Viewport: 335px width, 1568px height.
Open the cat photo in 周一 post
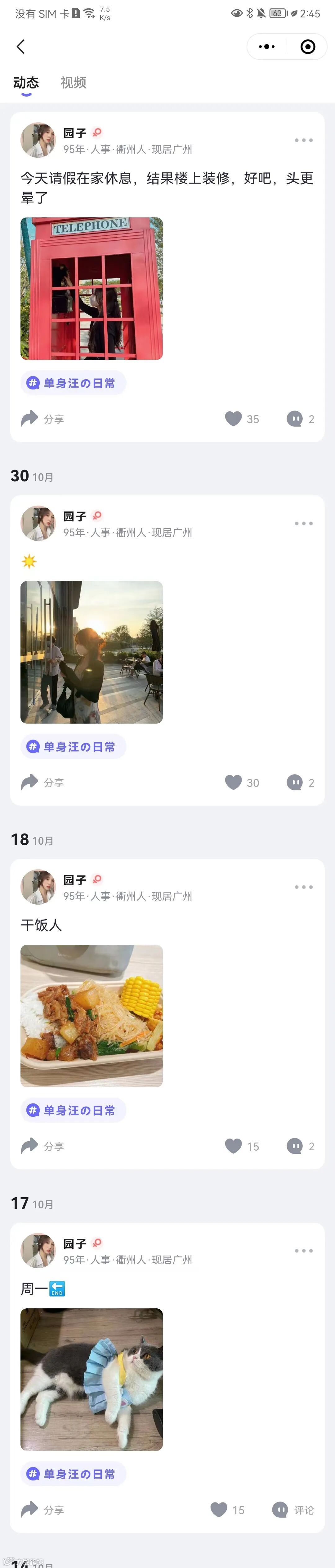click(x=92, y=1379)
